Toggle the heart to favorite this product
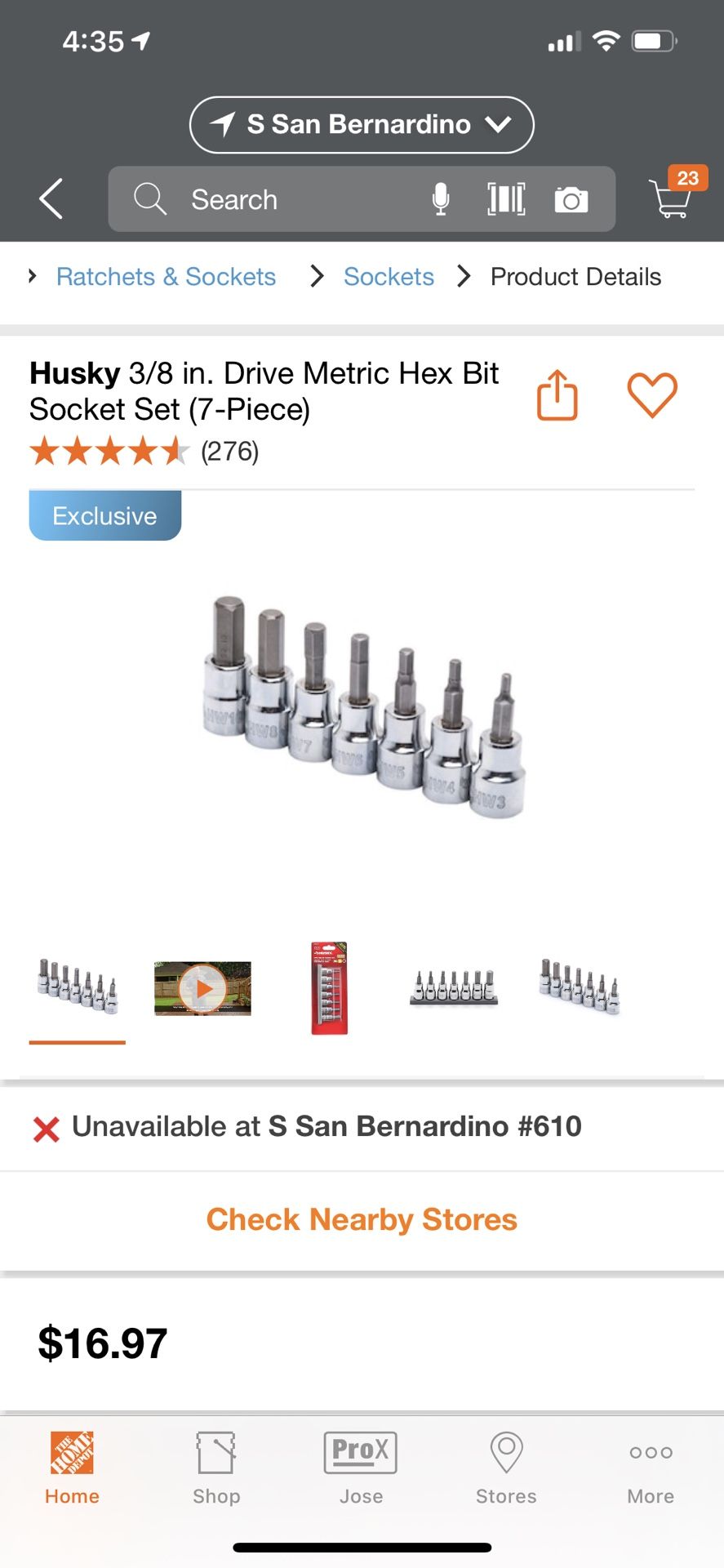This screenshot has width=724, height=1568. pyautogui.click(x=651, y=394)
